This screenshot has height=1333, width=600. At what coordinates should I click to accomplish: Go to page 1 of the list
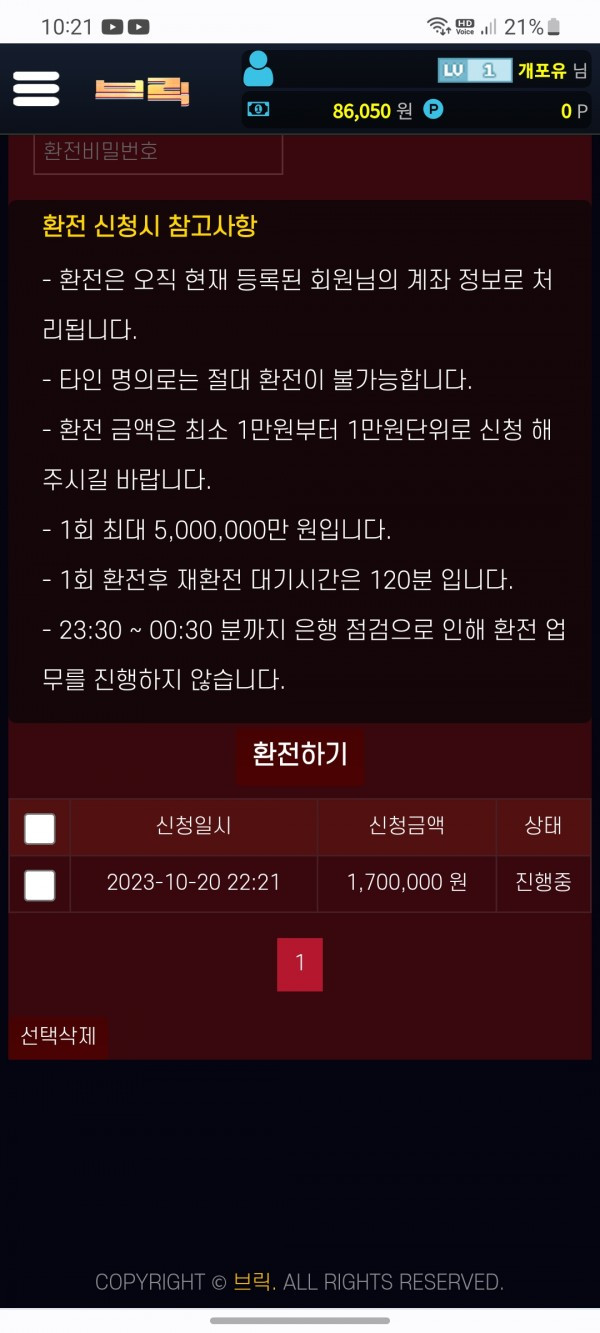[300, 964]
